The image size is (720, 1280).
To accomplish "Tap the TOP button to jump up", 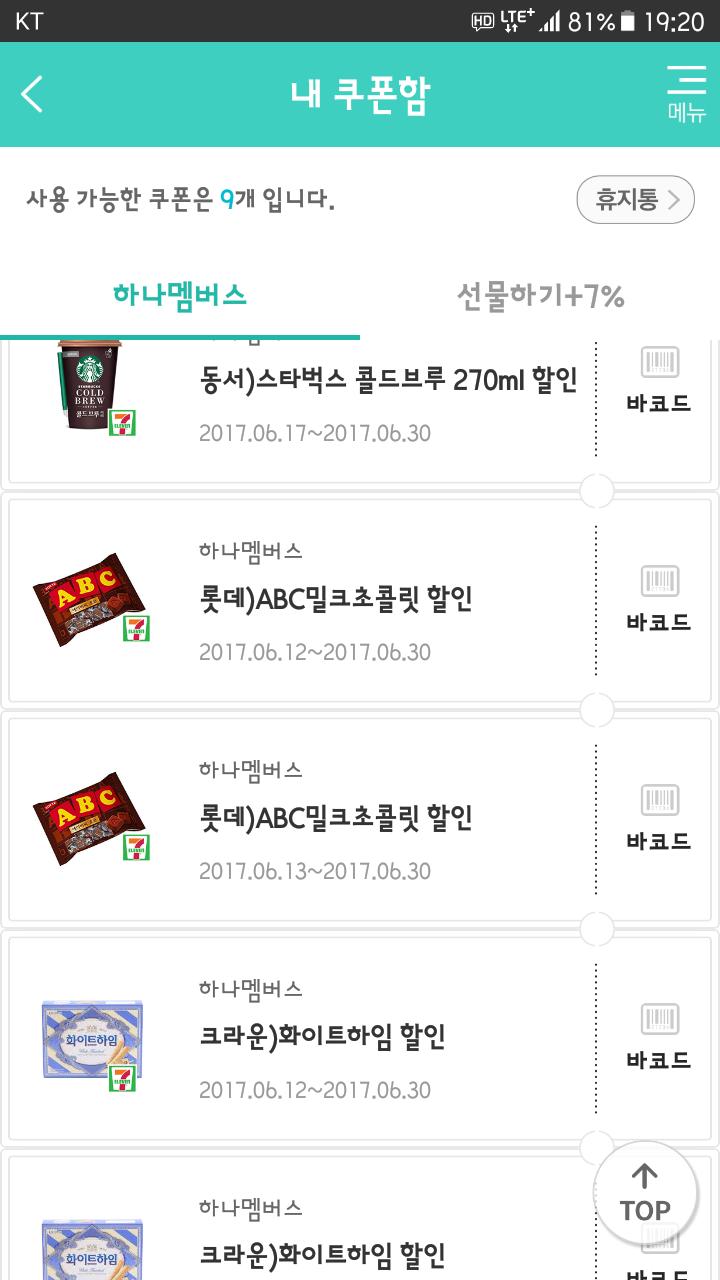I will tap(645, 1195).
